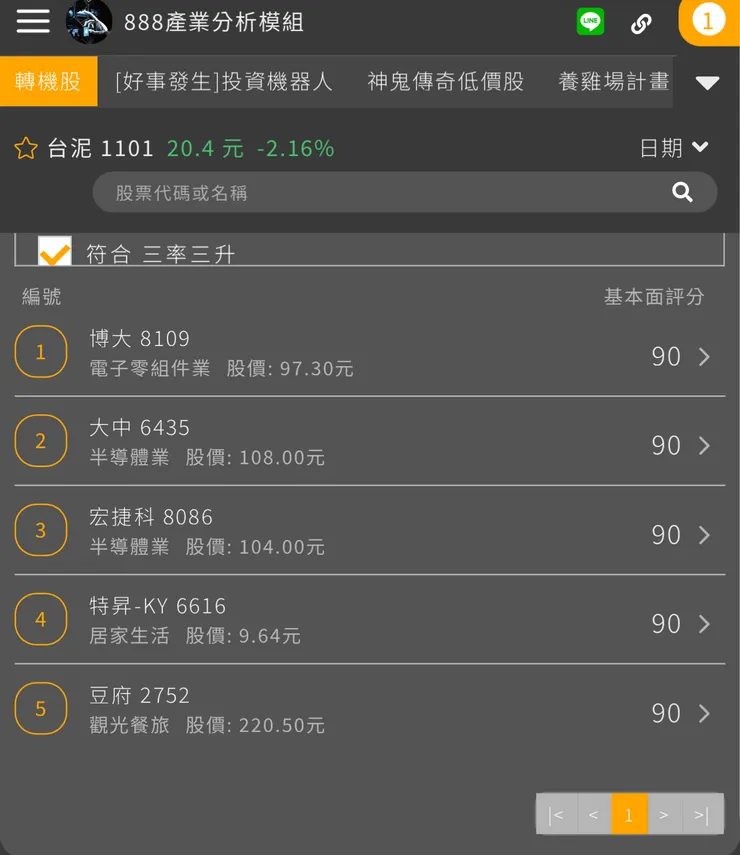Select the circled number 5 beside 豆府 2752

click(x=41, y=708)
